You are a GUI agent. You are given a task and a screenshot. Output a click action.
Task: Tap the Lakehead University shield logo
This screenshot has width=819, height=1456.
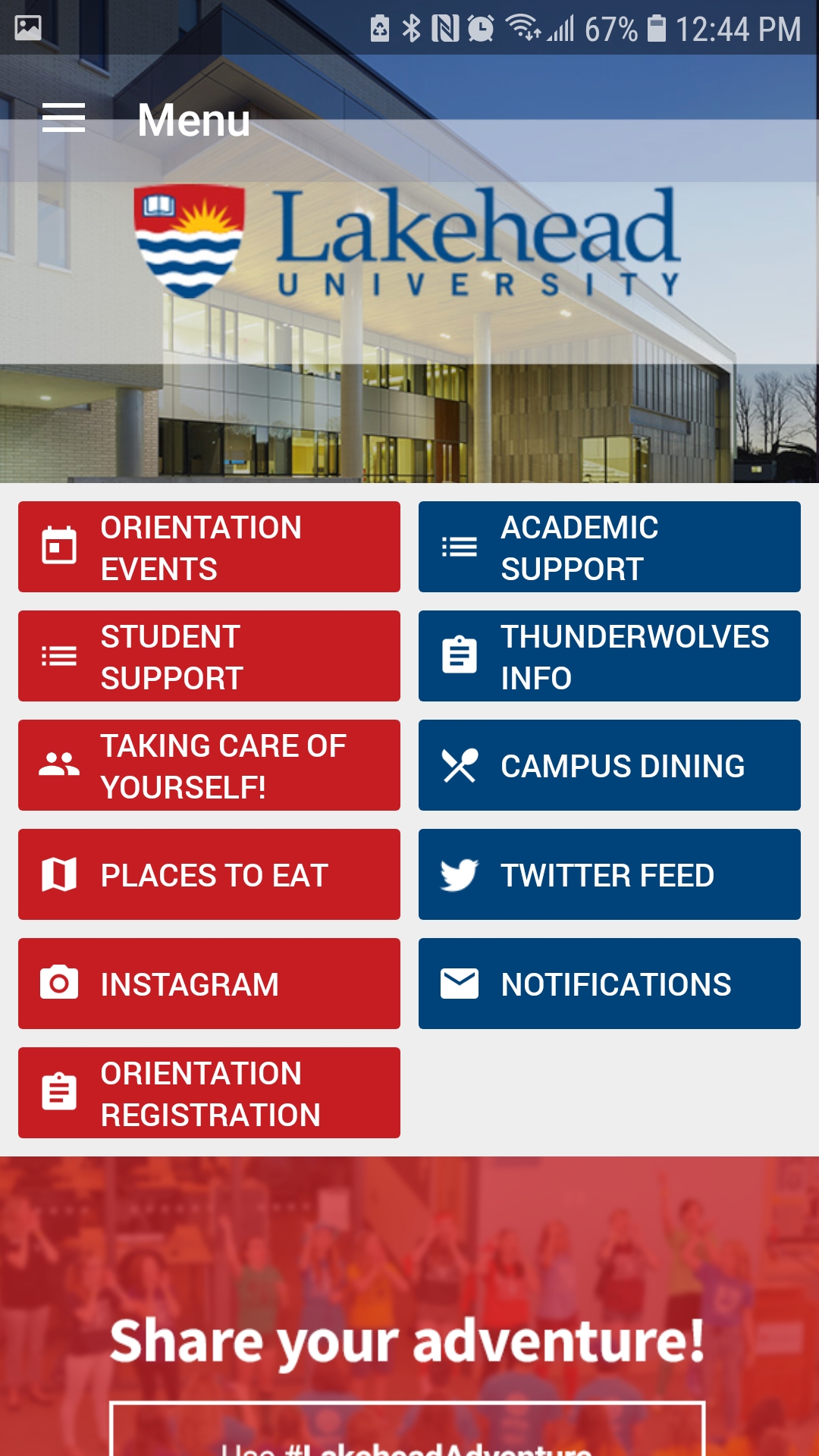(189, 243)
